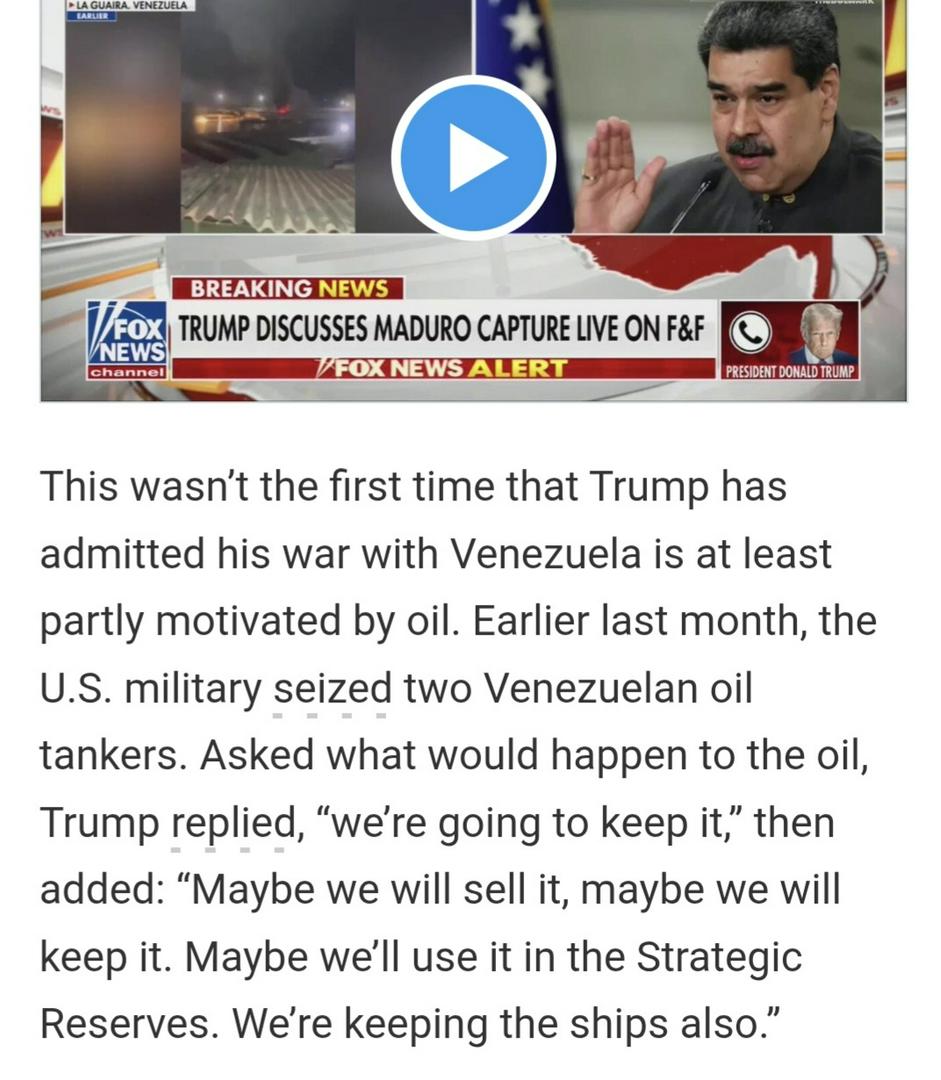
Task: Open the 'seized' link in the article
Action: pos(331,689)
